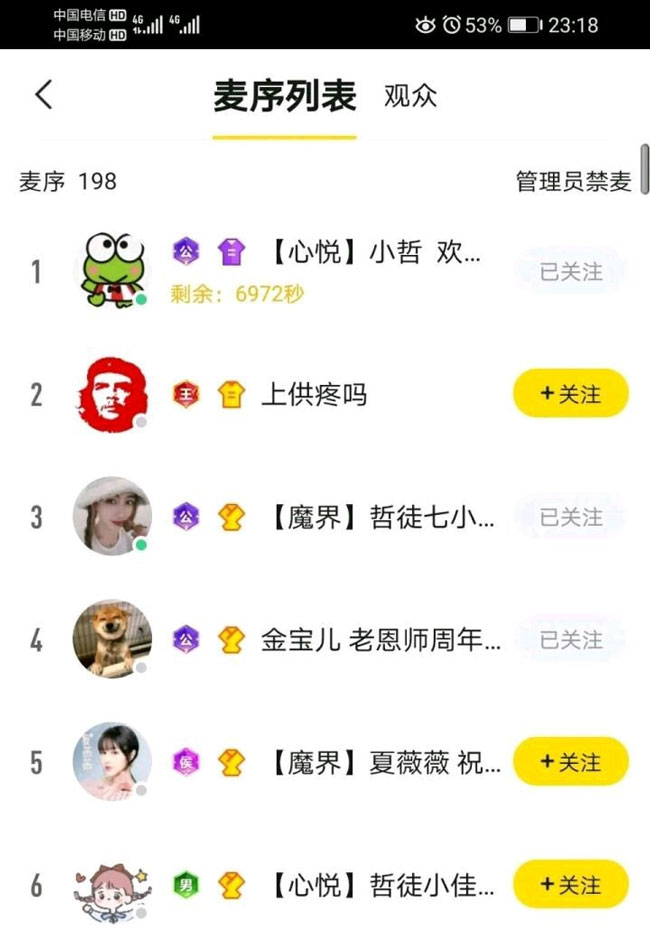View 上供疼吗's Che Guevara avatar

tap(112, 394)
